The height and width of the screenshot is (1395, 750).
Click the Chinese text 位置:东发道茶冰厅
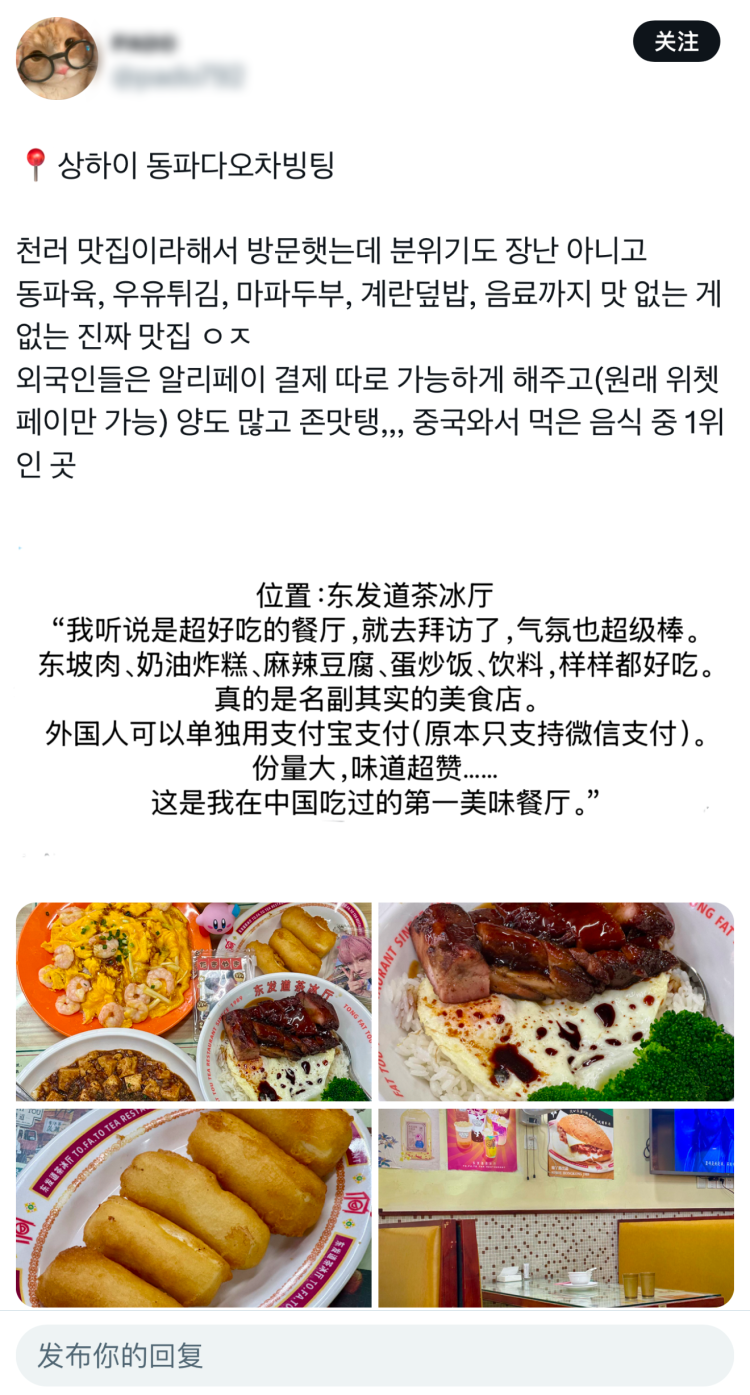point(375,590)
